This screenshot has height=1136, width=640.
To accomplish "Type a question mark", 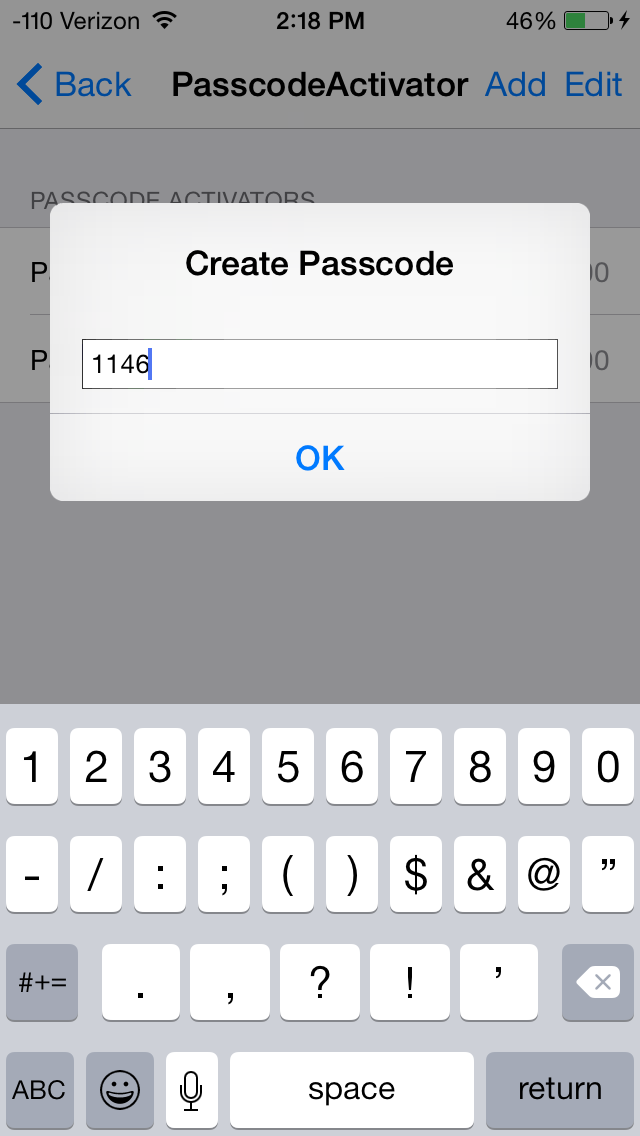I will [320, 982].
